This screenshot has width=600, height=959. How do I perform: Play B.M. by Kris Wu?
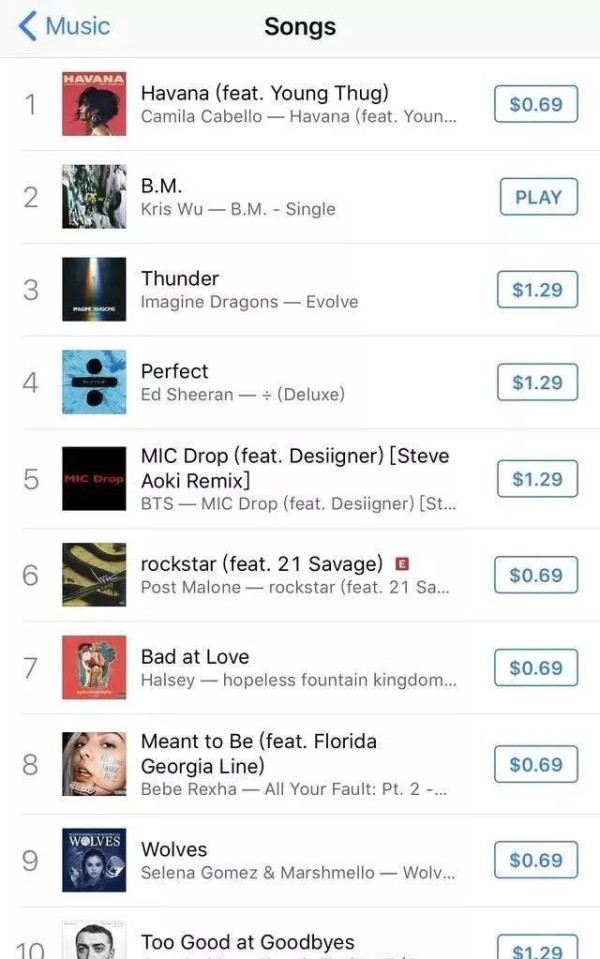click(x=537, y=197)
